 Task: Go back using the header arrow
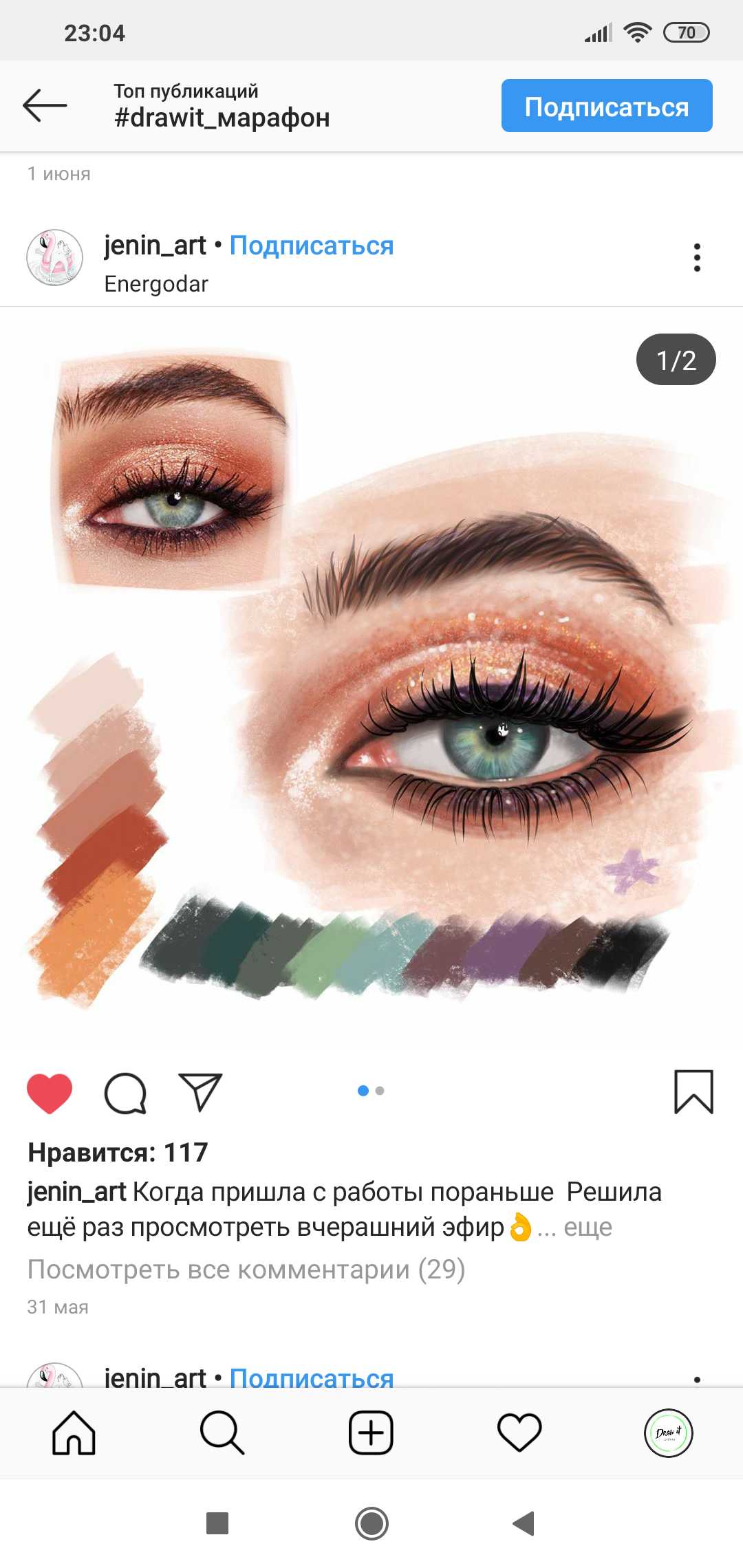pyautogui.click(x=45, y=105)
